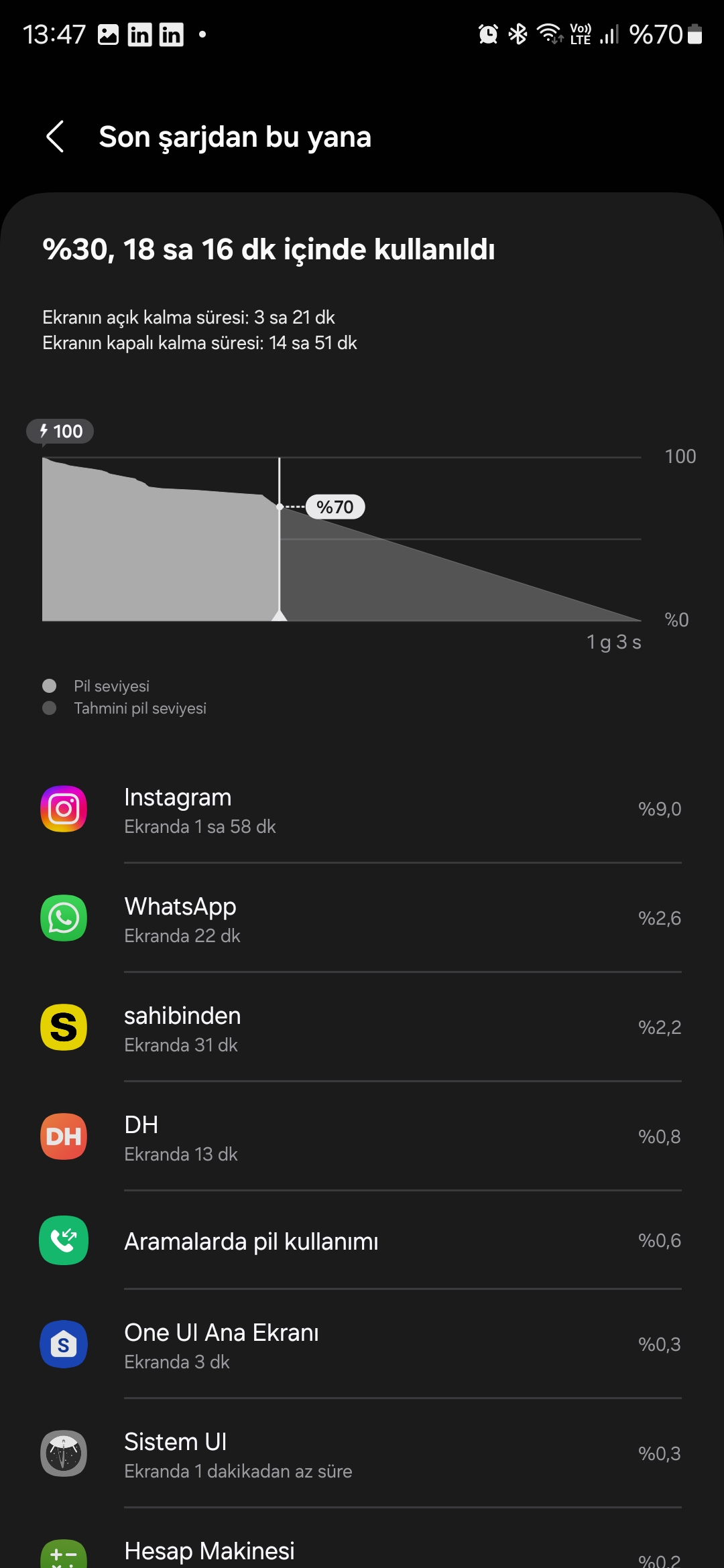View sahibinden battery usage
Image resolution: width=724 pixels, height=1568 pixels.
click(362, 1027)
